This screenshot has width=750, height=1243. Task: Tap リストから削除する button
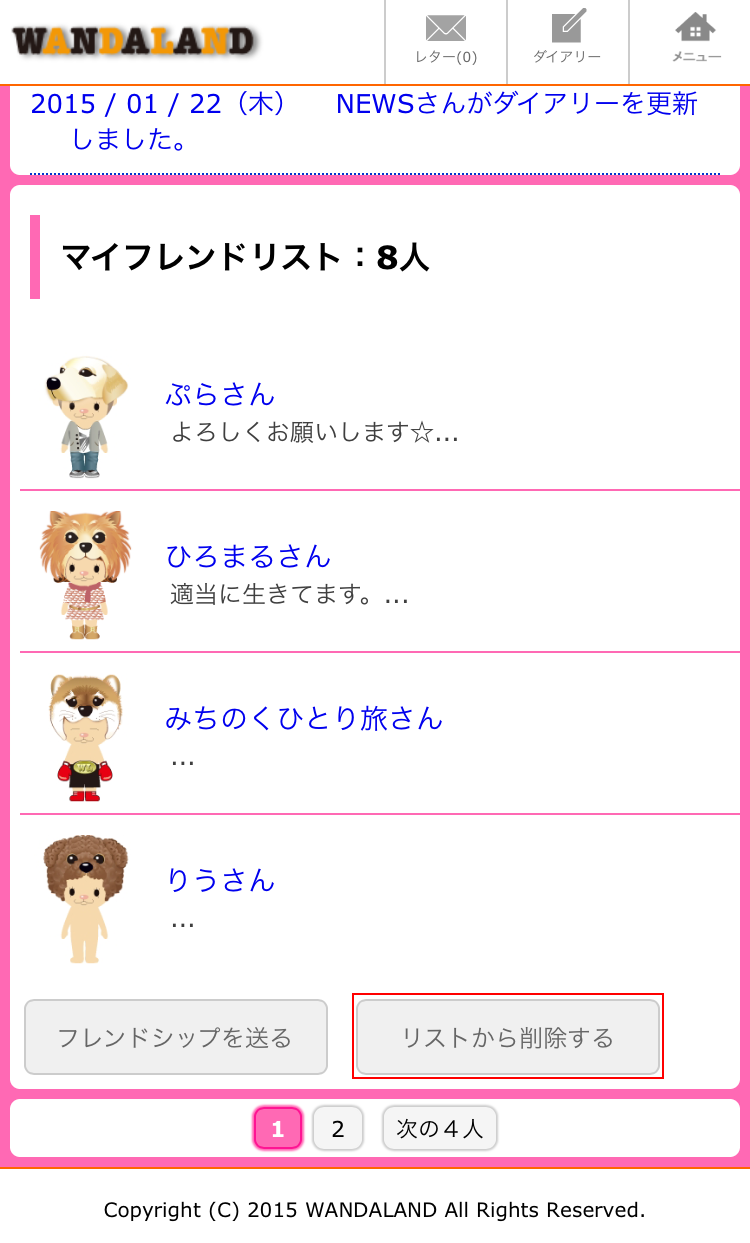tap(508, 1037)
